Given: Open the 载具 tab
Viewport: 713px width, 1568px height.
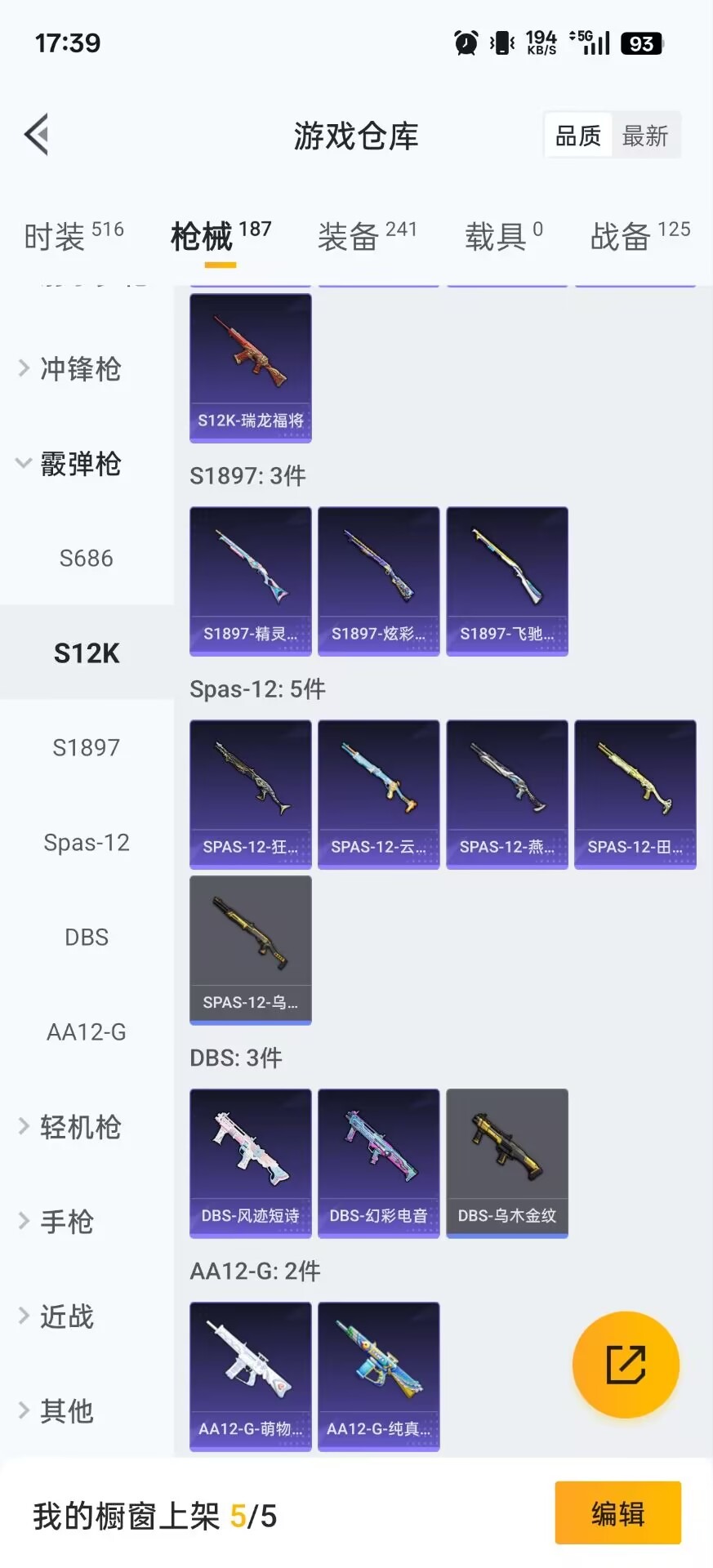Looking at the screenshot, I should (503, 237).
